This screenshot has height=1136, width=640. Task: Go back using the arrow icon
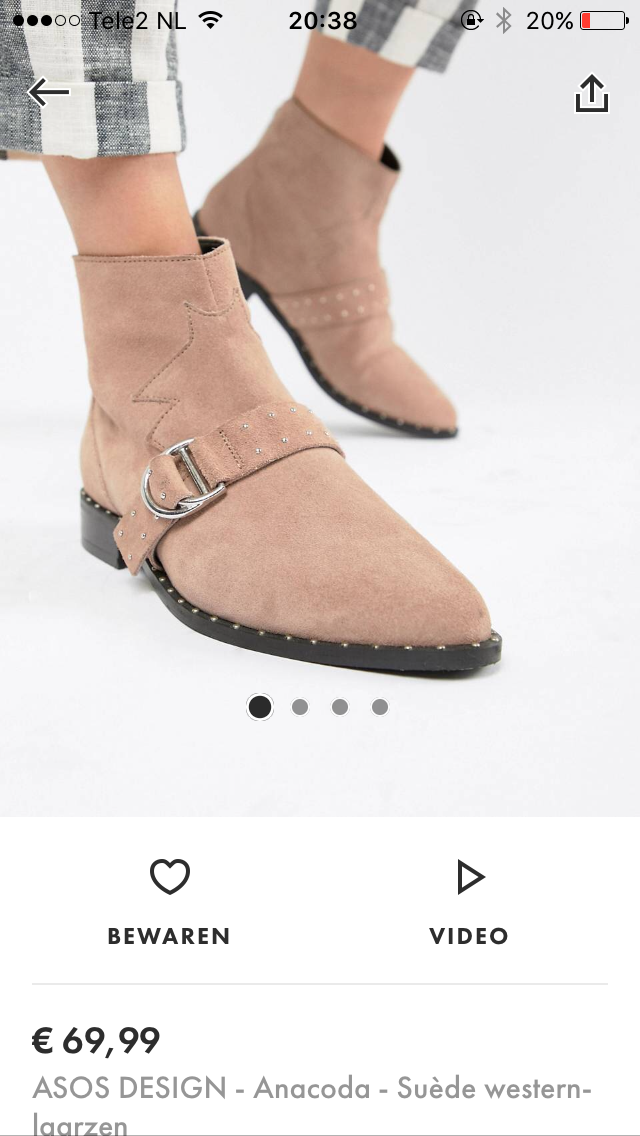49,92
